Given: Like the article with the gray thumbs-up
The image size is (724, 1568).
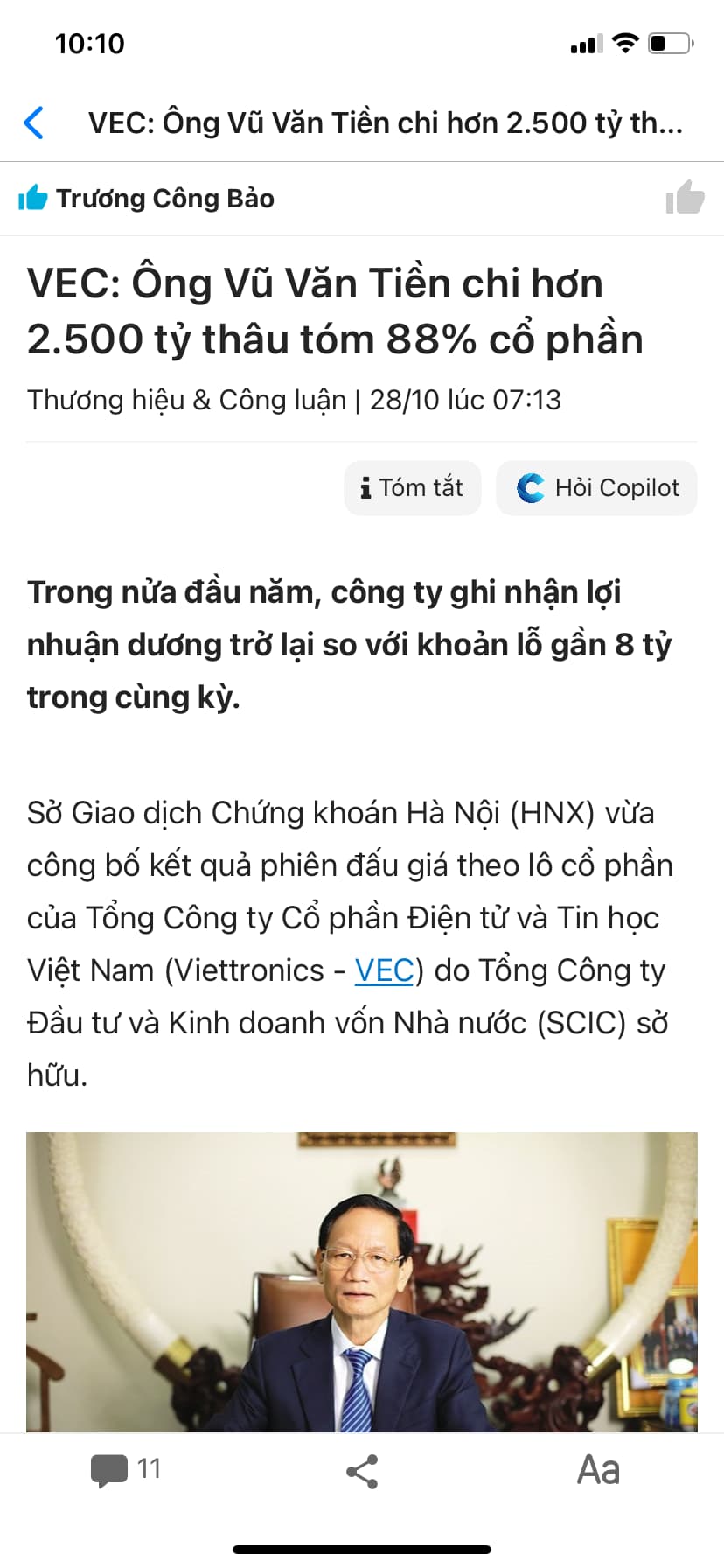Looking at the screenshot, I should pyautogui.click(x=685, y=198).
